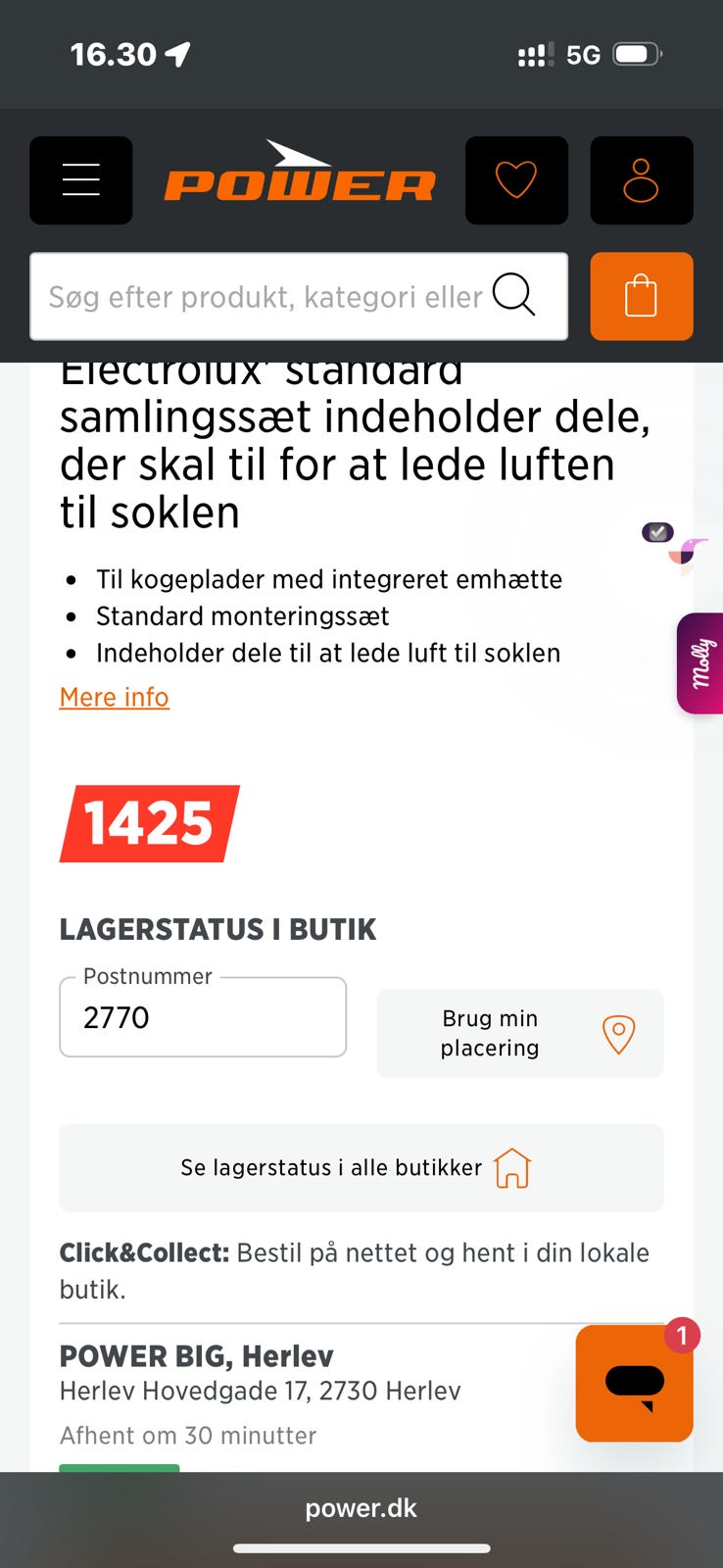Open the Molly side tab

click(x=699, y=662)
